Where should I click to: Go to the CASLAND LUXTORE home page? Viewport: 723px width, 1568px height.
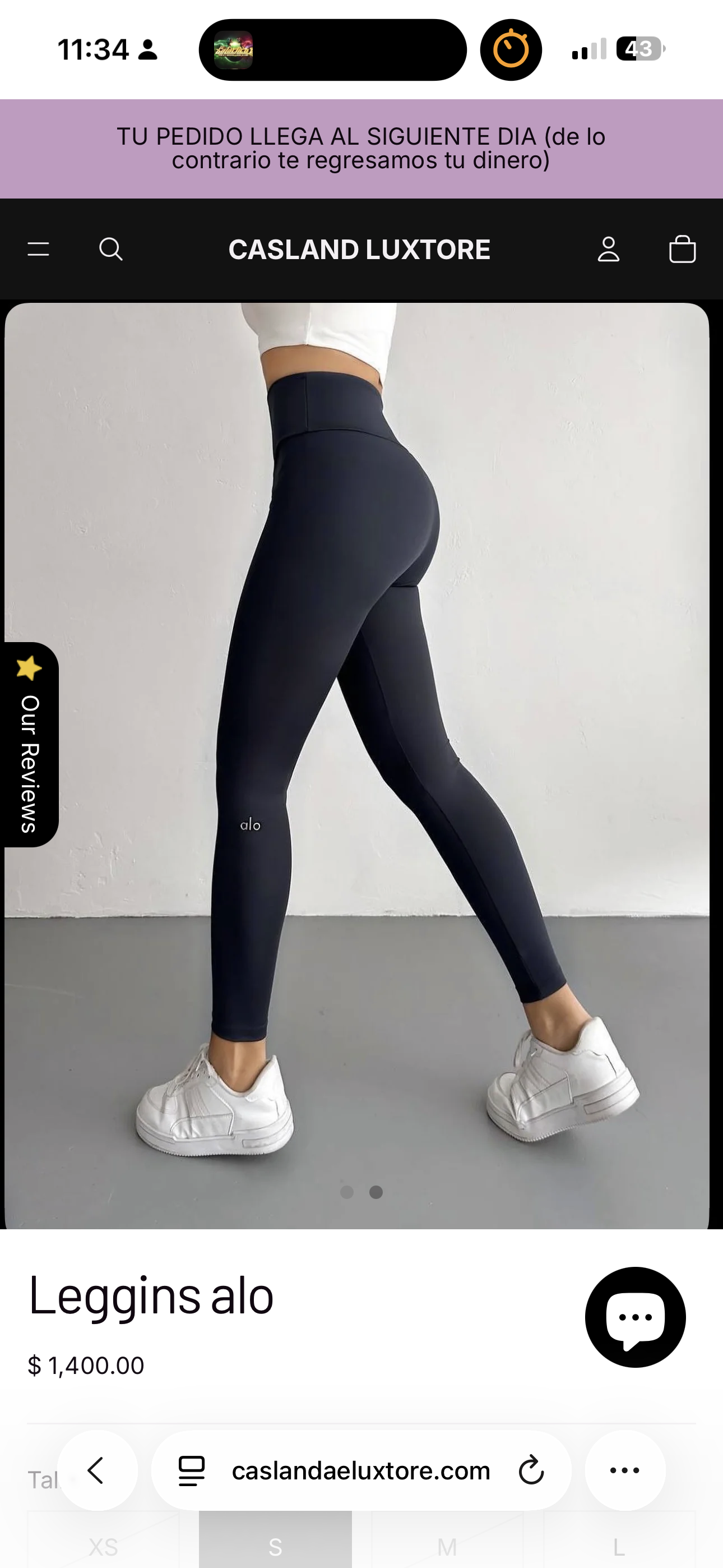point(359,250)
